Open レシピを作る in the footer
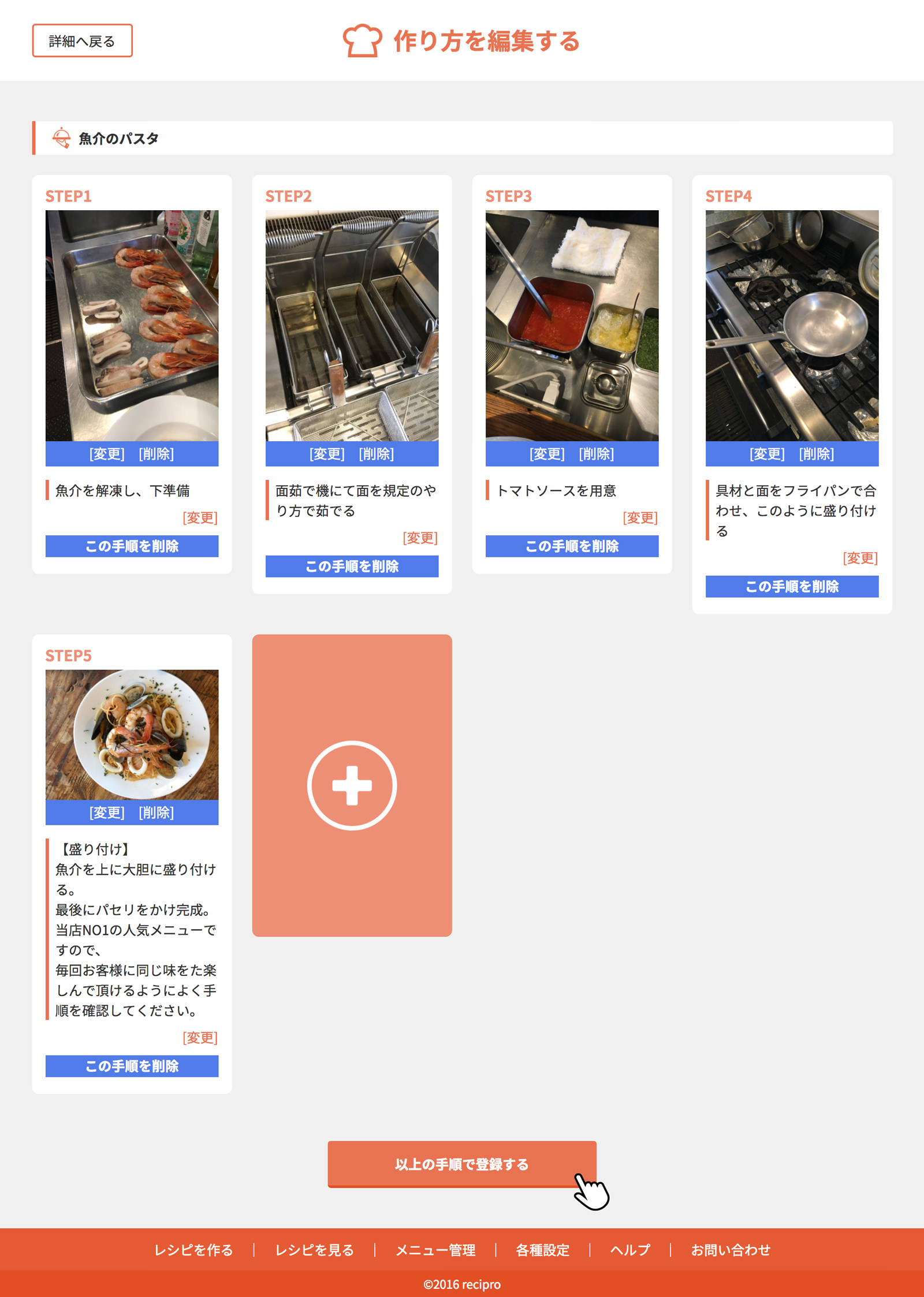The image size is (924, 1297). click(x=193, y=1250)
